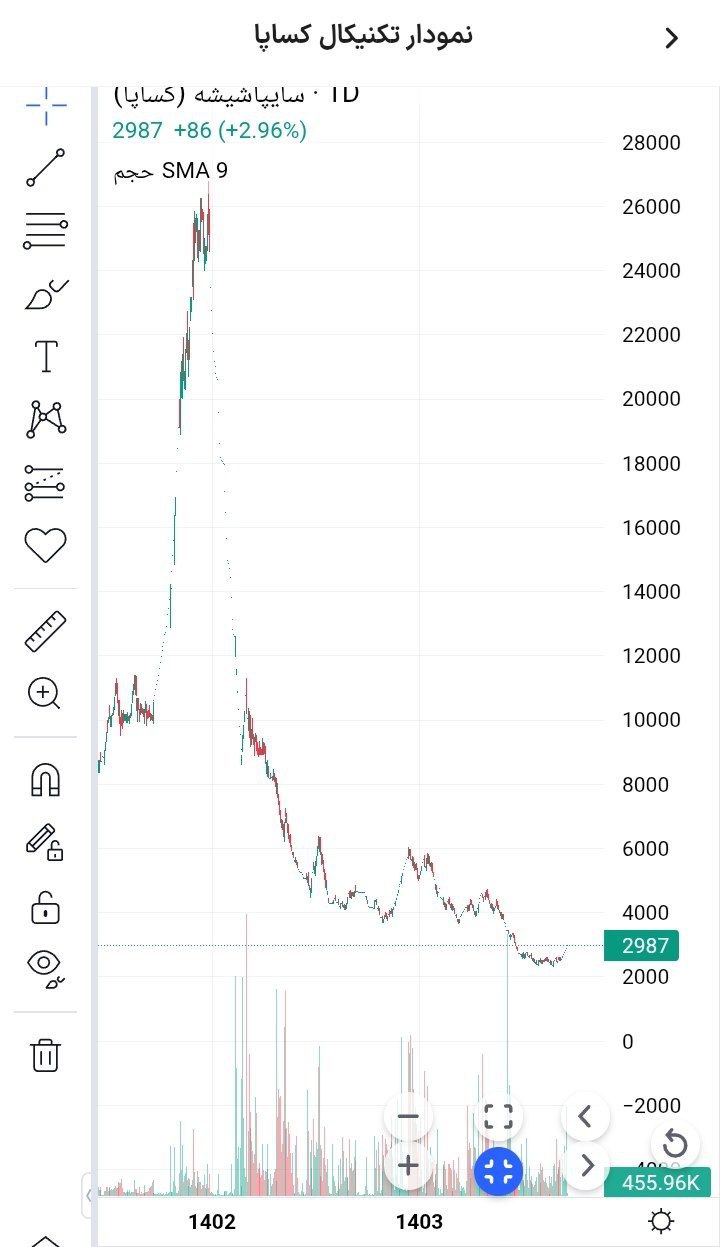
Task: Toggle stay-in-drawing-mode pencil lock
Action: tap(46, 843)
